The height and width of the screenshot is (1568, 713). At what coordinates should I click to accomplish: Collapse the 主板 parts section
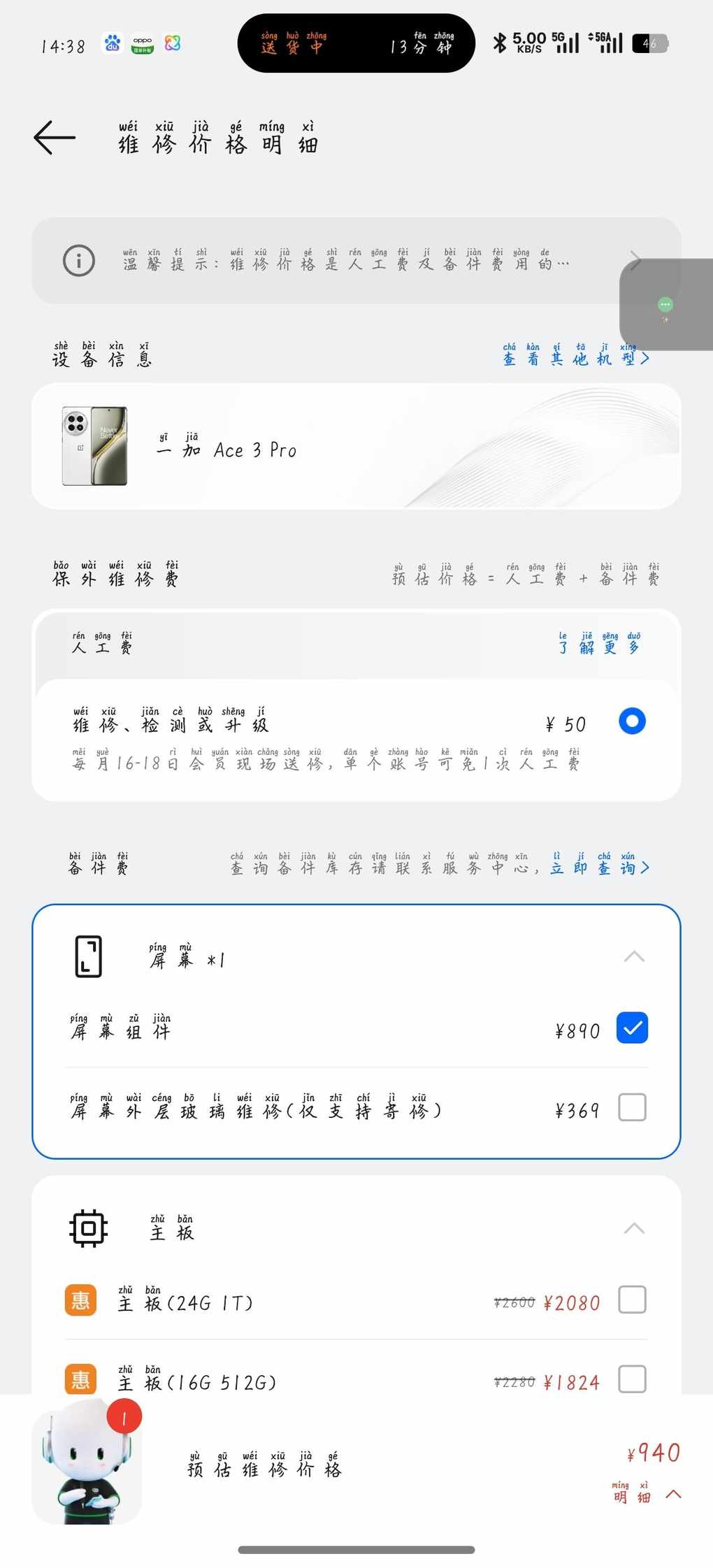point(633,1228)
